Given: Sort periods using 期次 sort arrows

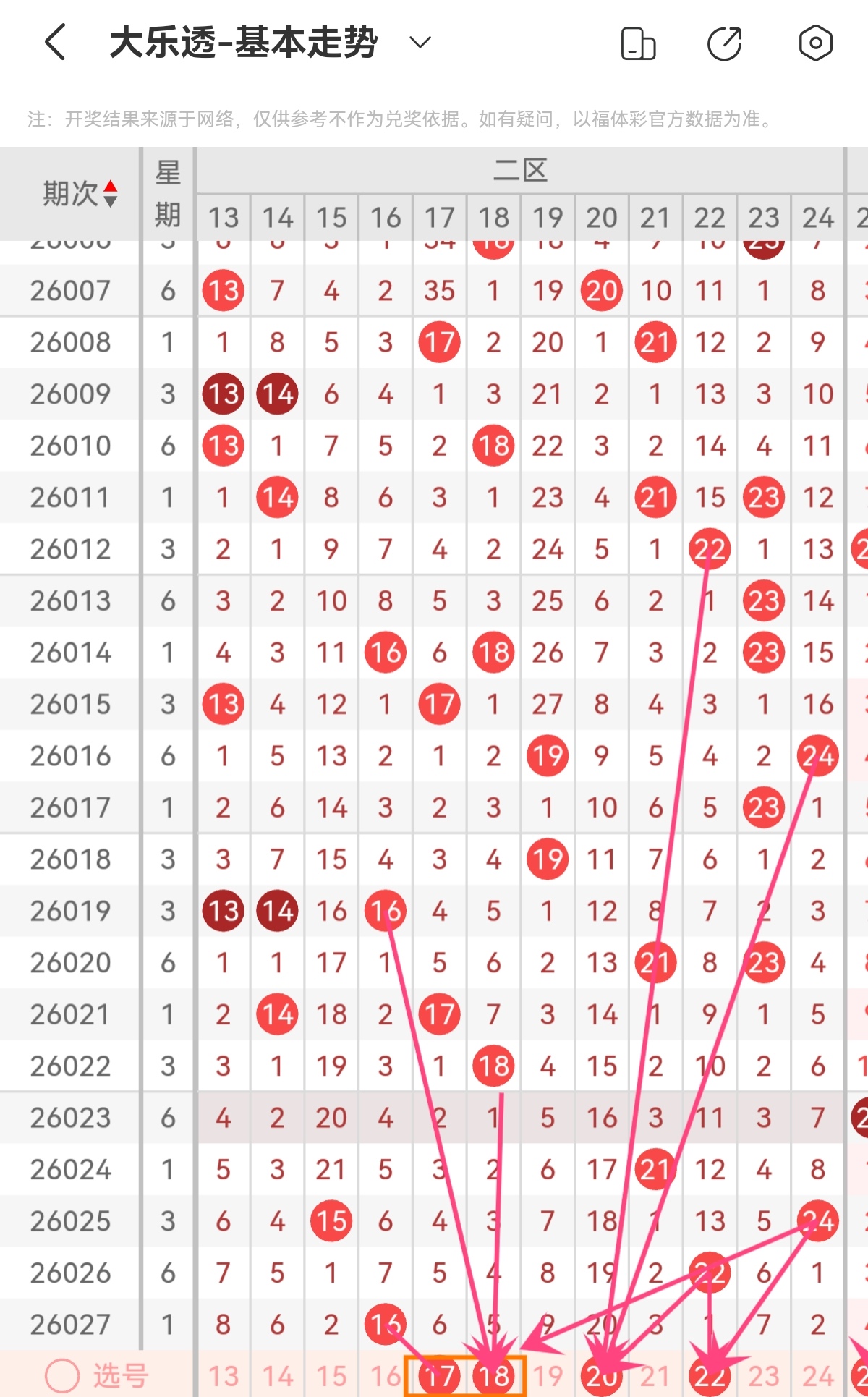Looking at the screenshot, I should [x=109, y=194].
